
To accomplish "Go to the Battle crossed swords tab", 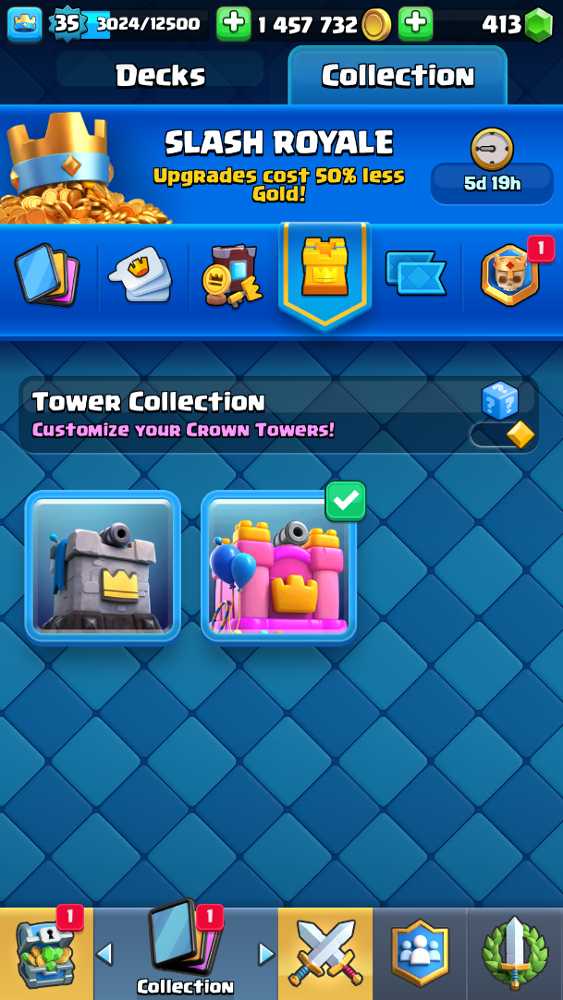I will pos(325,954).
